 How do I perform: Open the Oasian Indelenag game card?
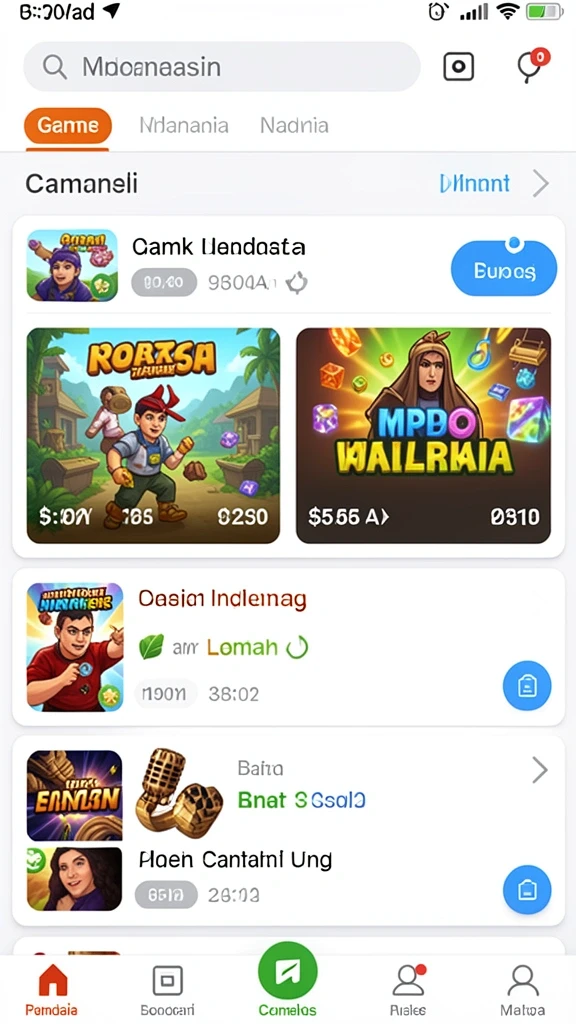tap(288, 647)
